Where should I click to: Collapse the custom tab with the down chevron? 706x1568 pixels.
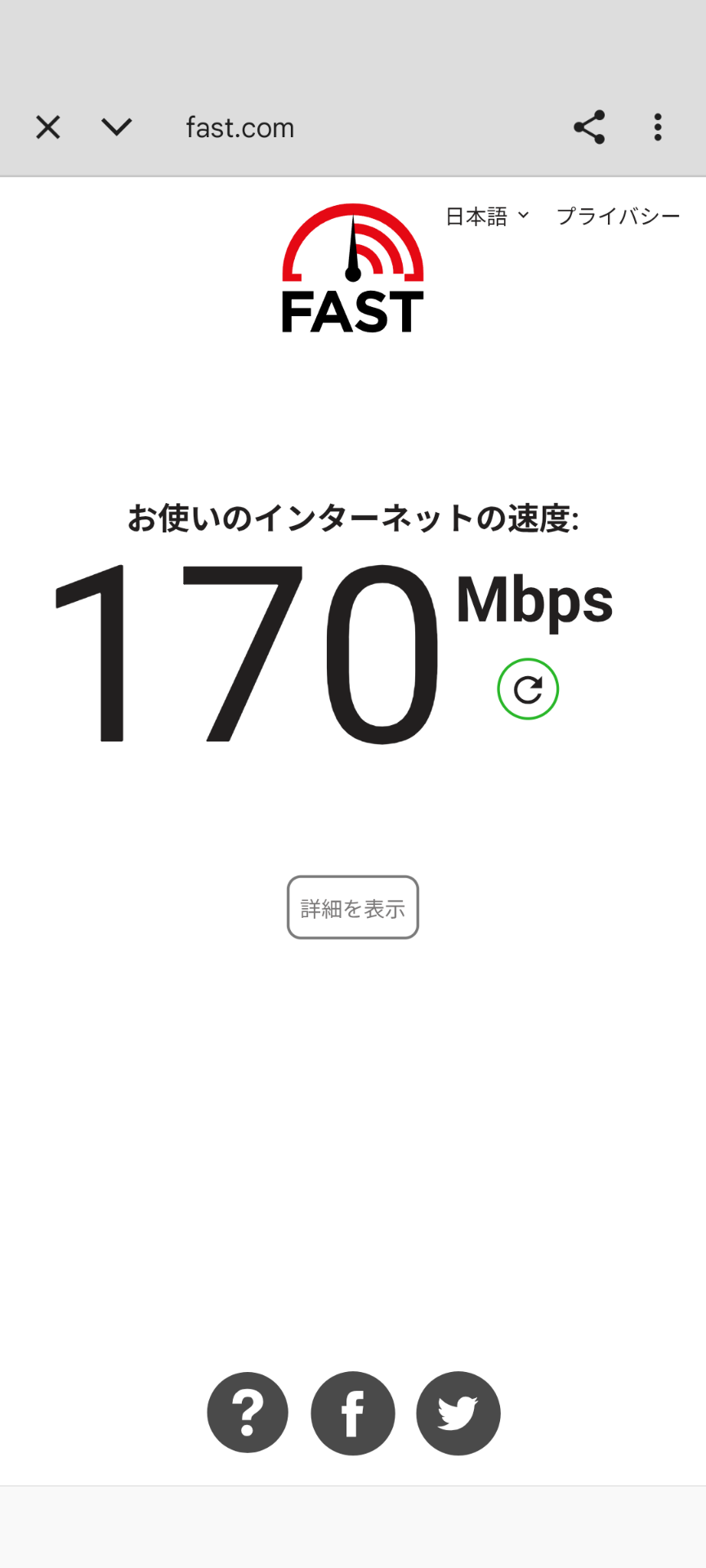coord(116,127)
